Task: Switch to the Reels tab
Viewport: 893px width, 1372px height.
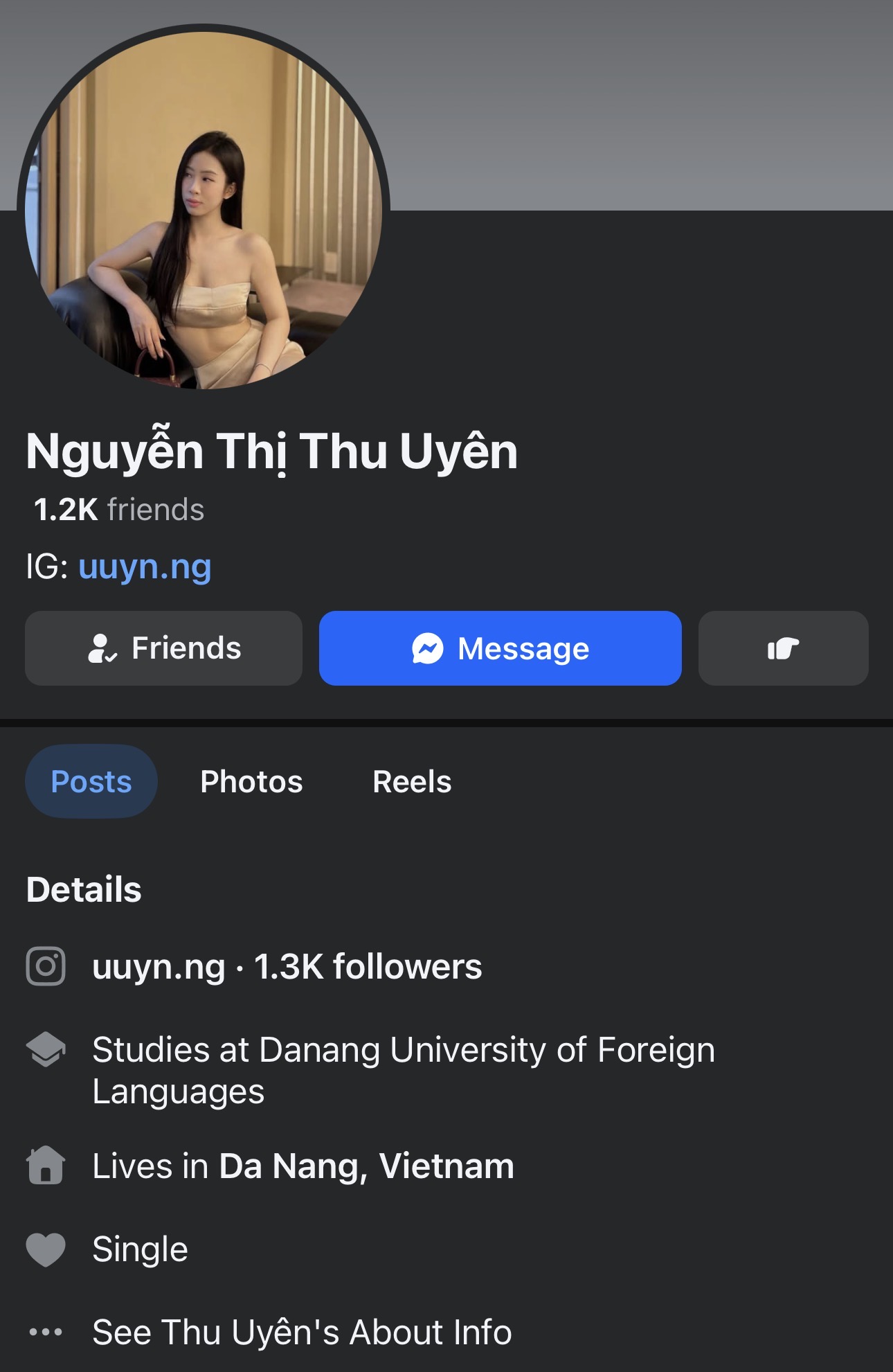Action: pyautogui.click(x=412, y=781)
